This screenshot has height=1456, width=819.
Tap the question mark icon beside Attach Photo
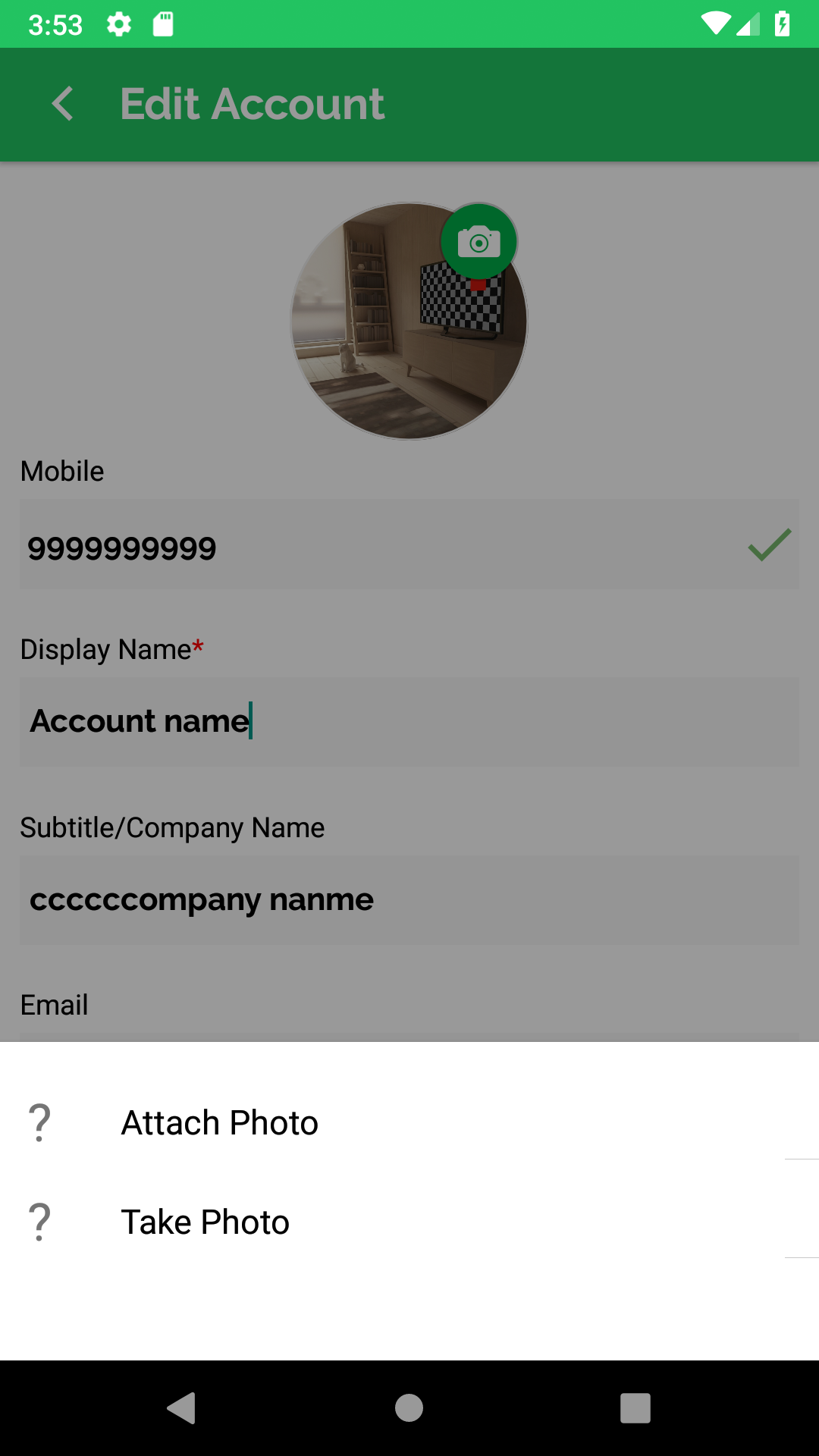pyautogui.click(x=39, y=1122)
